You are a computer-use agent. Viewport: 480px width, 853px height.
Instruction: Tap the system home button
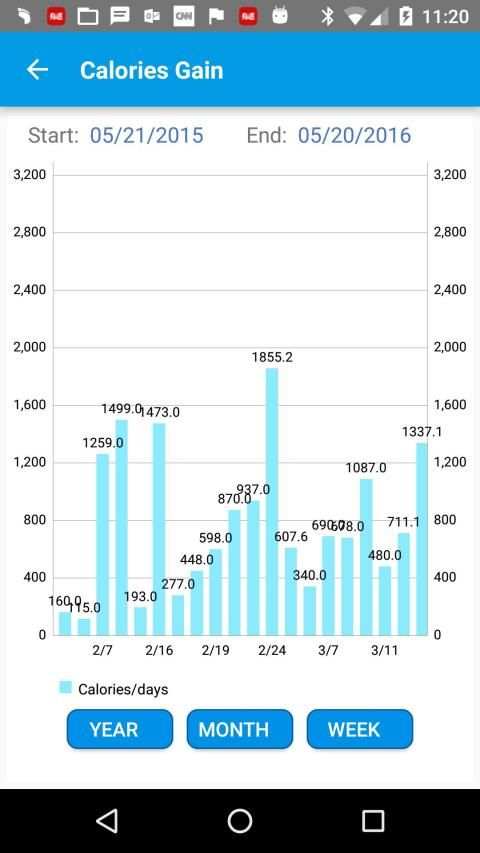pyautogui.click(x=240, y=820)
